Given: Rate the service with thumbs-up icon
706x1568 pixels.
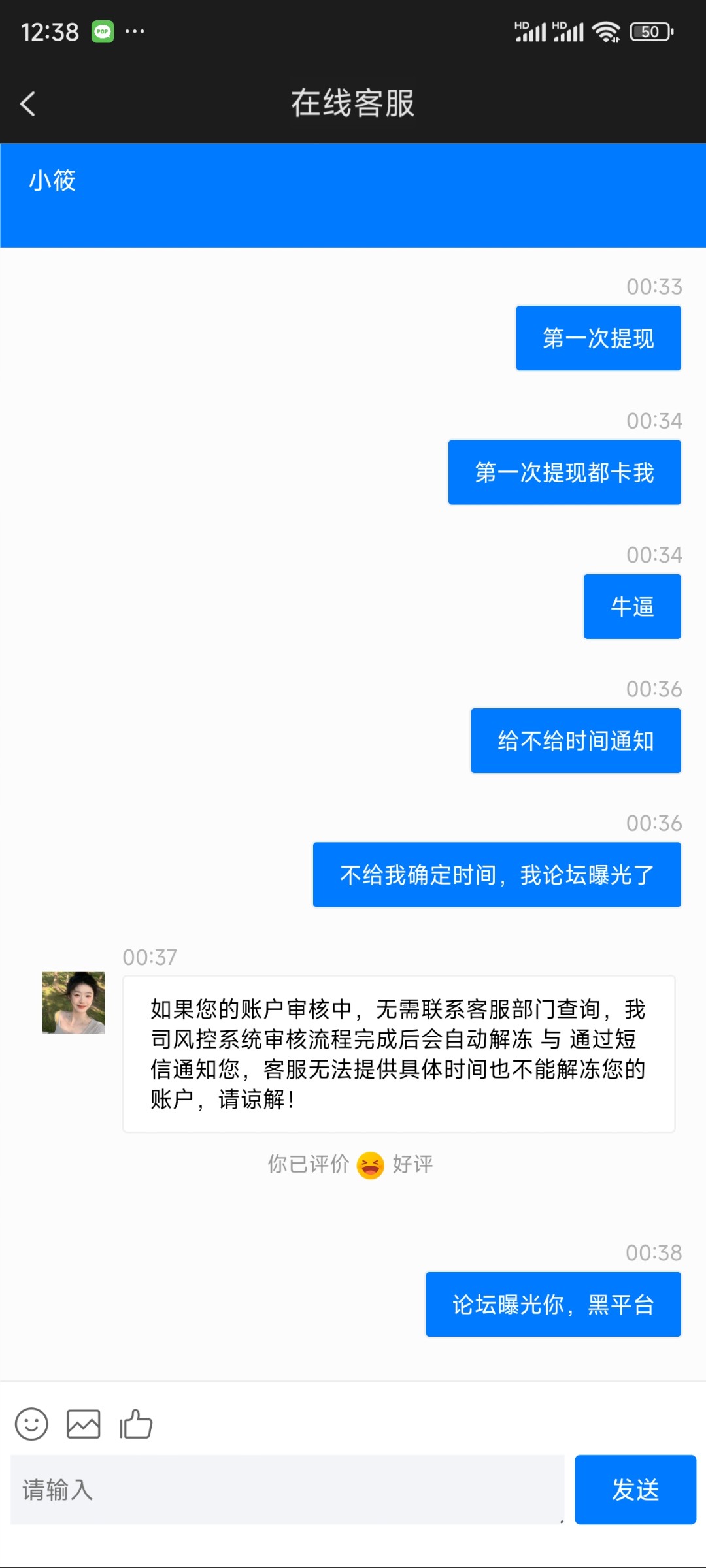Looking at the screenshot, I should click(136, 1424).
